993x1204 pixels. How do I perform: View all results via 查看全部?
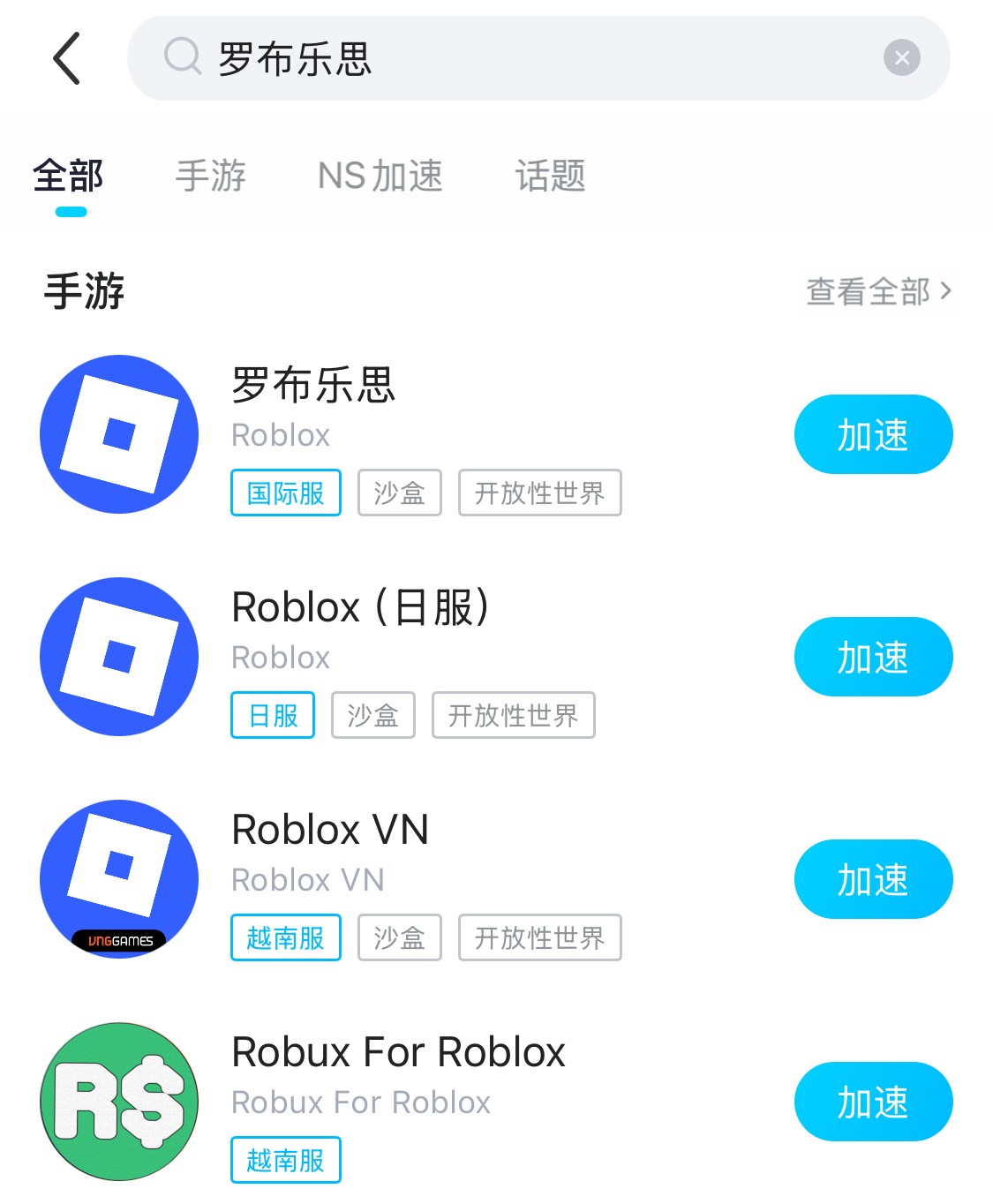(x=878, y=291)
